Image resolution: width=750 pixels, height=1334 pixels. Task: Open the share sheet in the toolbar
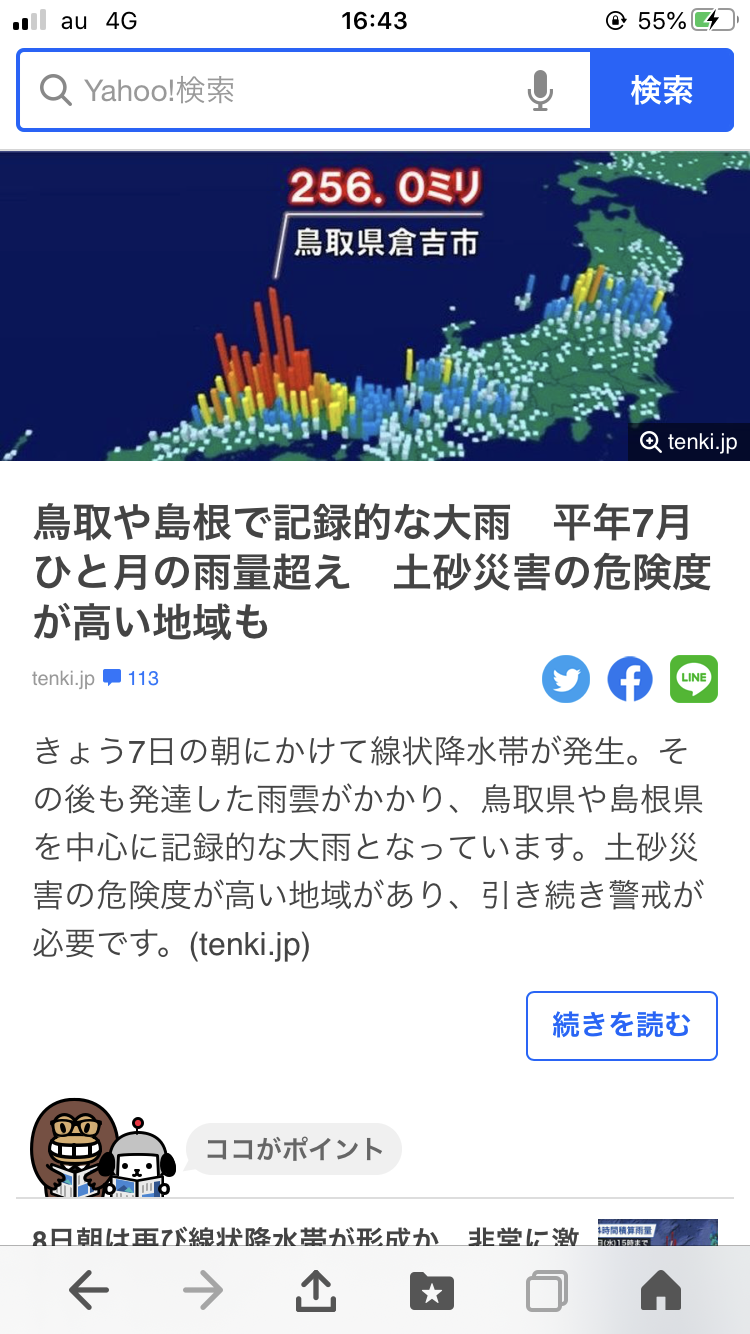tap(316, 1289)
